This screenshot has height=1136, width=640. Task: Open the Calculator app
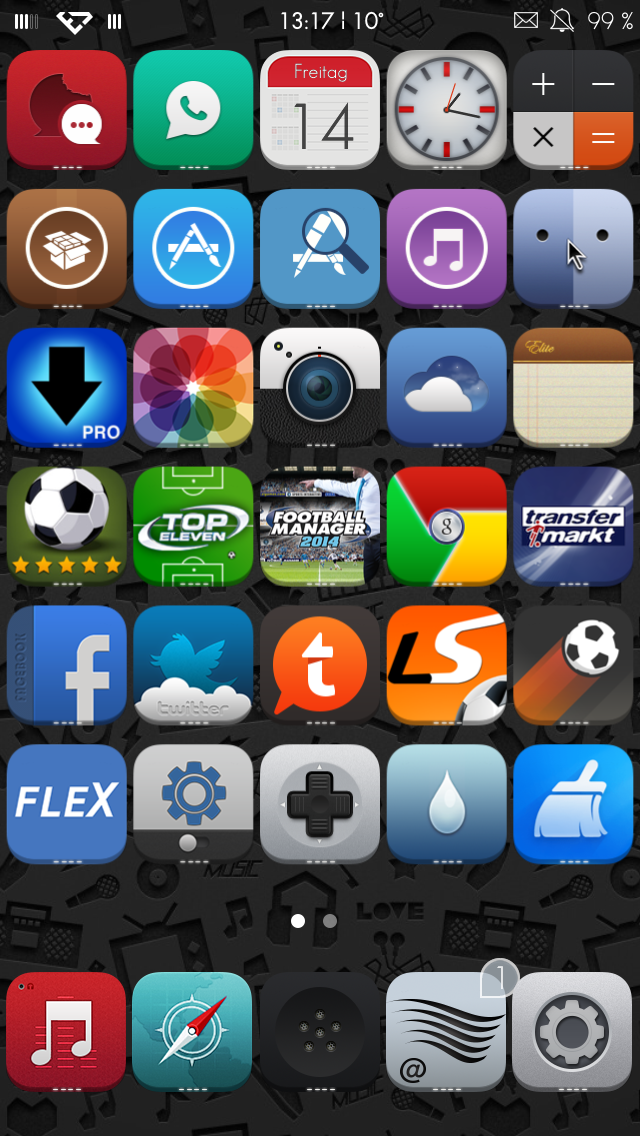(573, 108)
